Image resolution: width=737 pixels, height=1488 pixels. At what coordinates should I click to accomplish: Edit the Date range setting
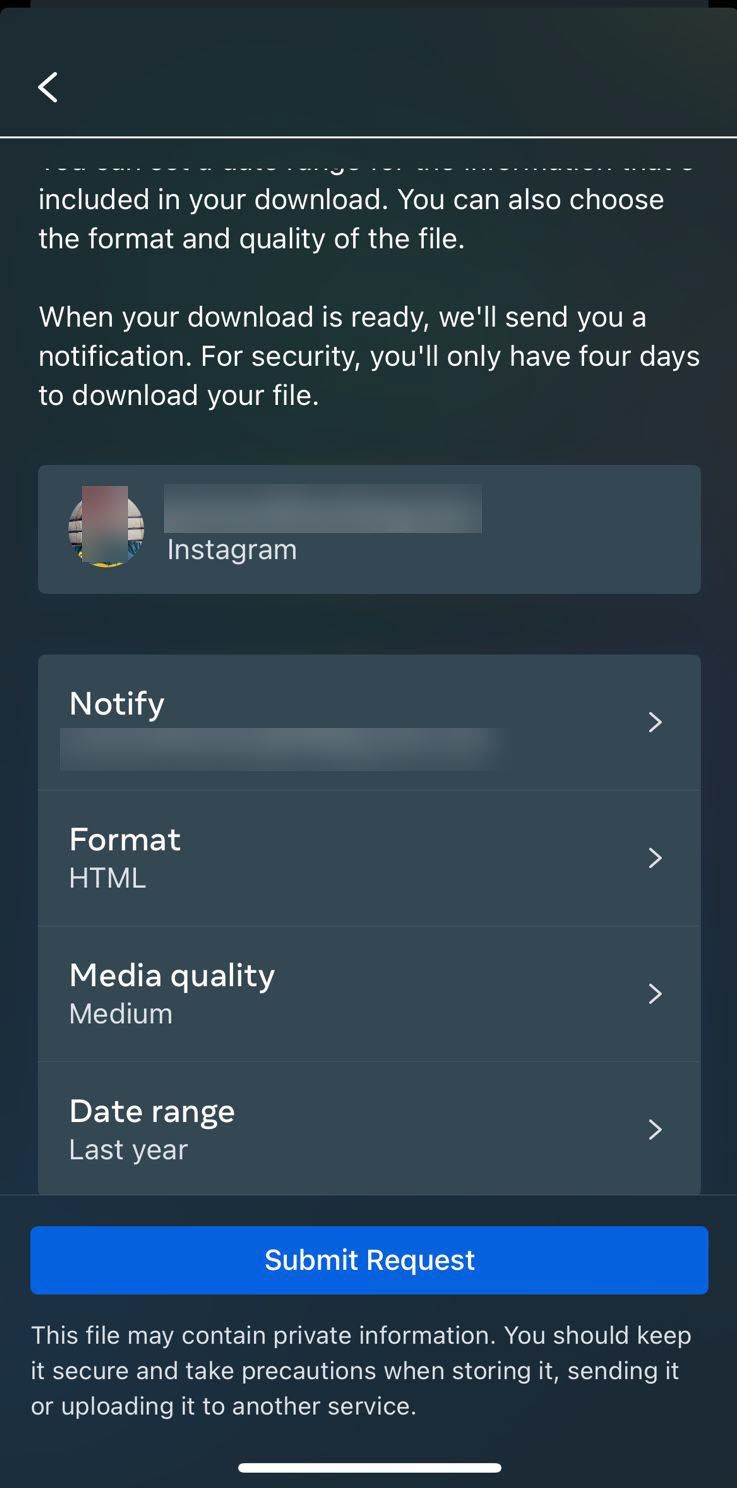tap(368, 1129)
